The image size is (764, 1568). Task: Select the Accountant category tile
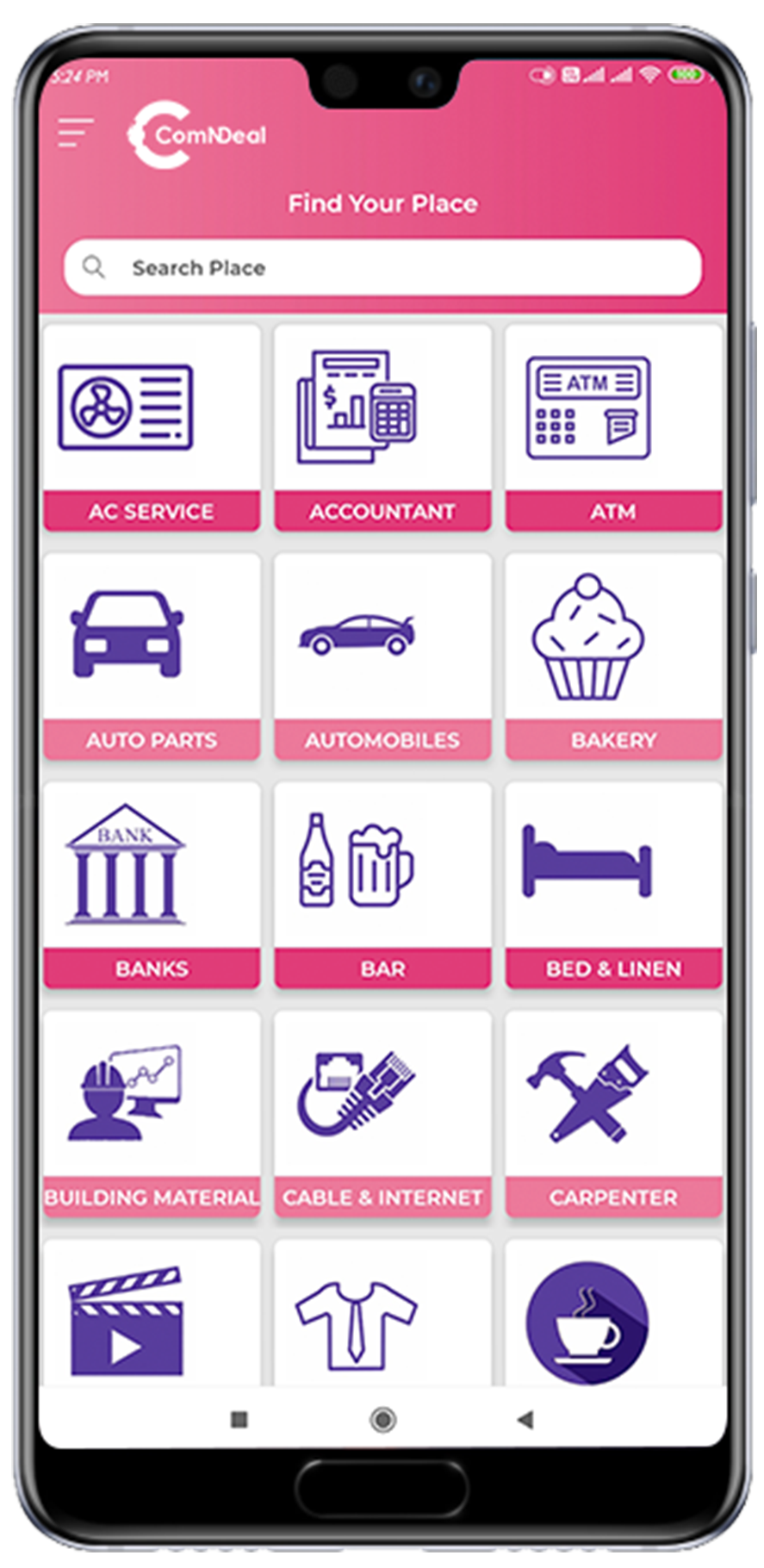[382, 428]
